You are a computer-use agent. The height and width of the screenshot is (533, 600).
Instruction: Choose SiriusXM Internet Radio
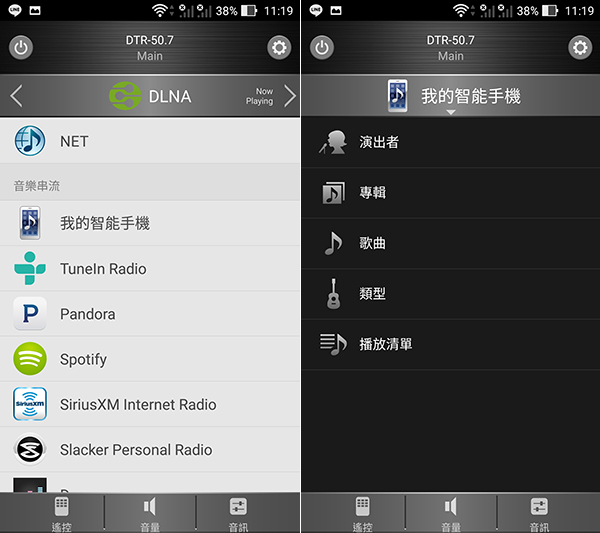coord(150,404)
